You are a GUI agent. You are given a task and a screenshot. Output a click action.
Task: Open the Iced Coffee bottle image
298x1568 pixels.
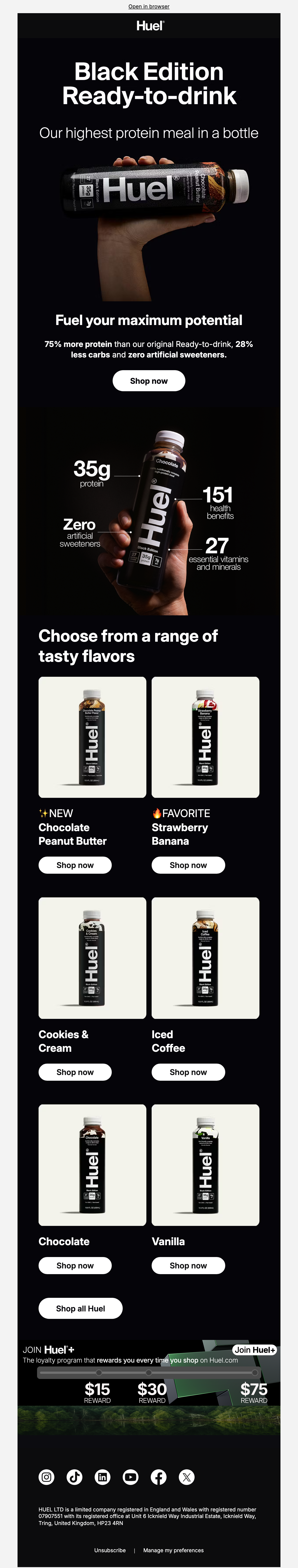[x=205, y=957]
